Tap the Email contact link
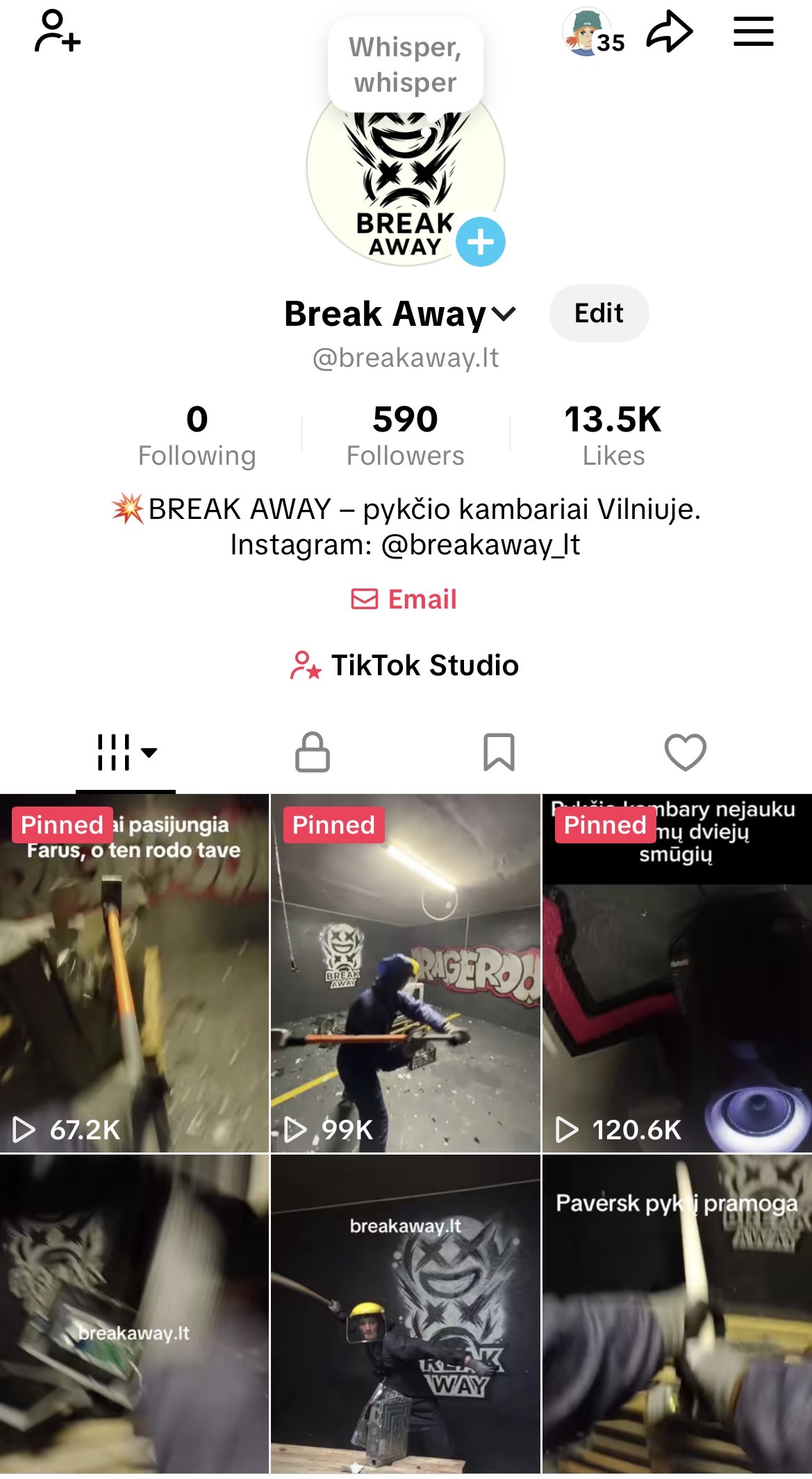 click(x=404, y=599)
